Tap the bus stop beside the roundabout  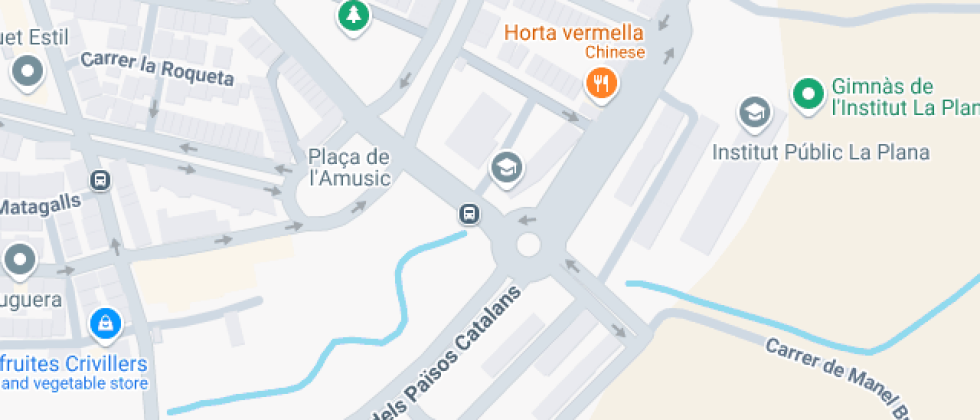coord(468,213)
